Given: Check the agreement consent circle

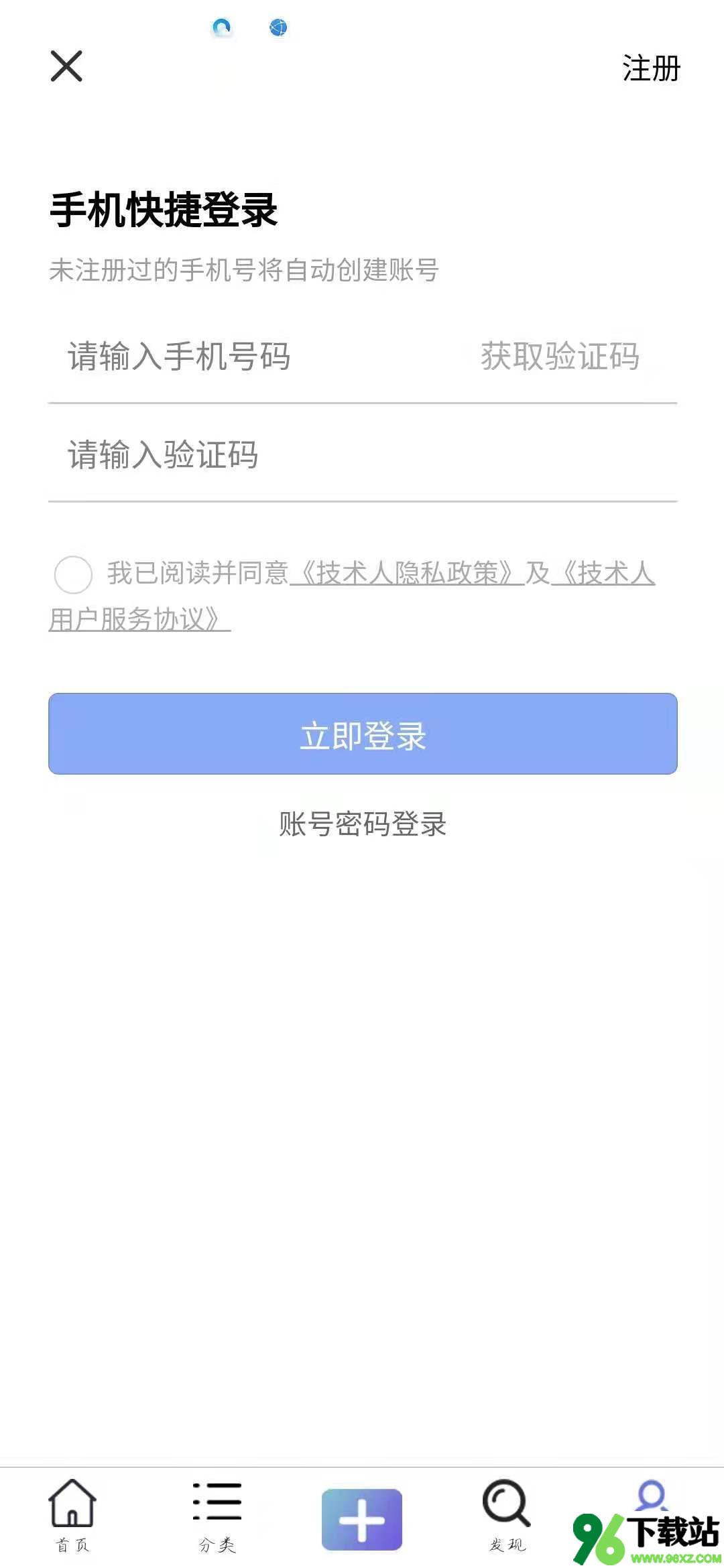Looking at the screenshot, I should (x=73, y=574).
